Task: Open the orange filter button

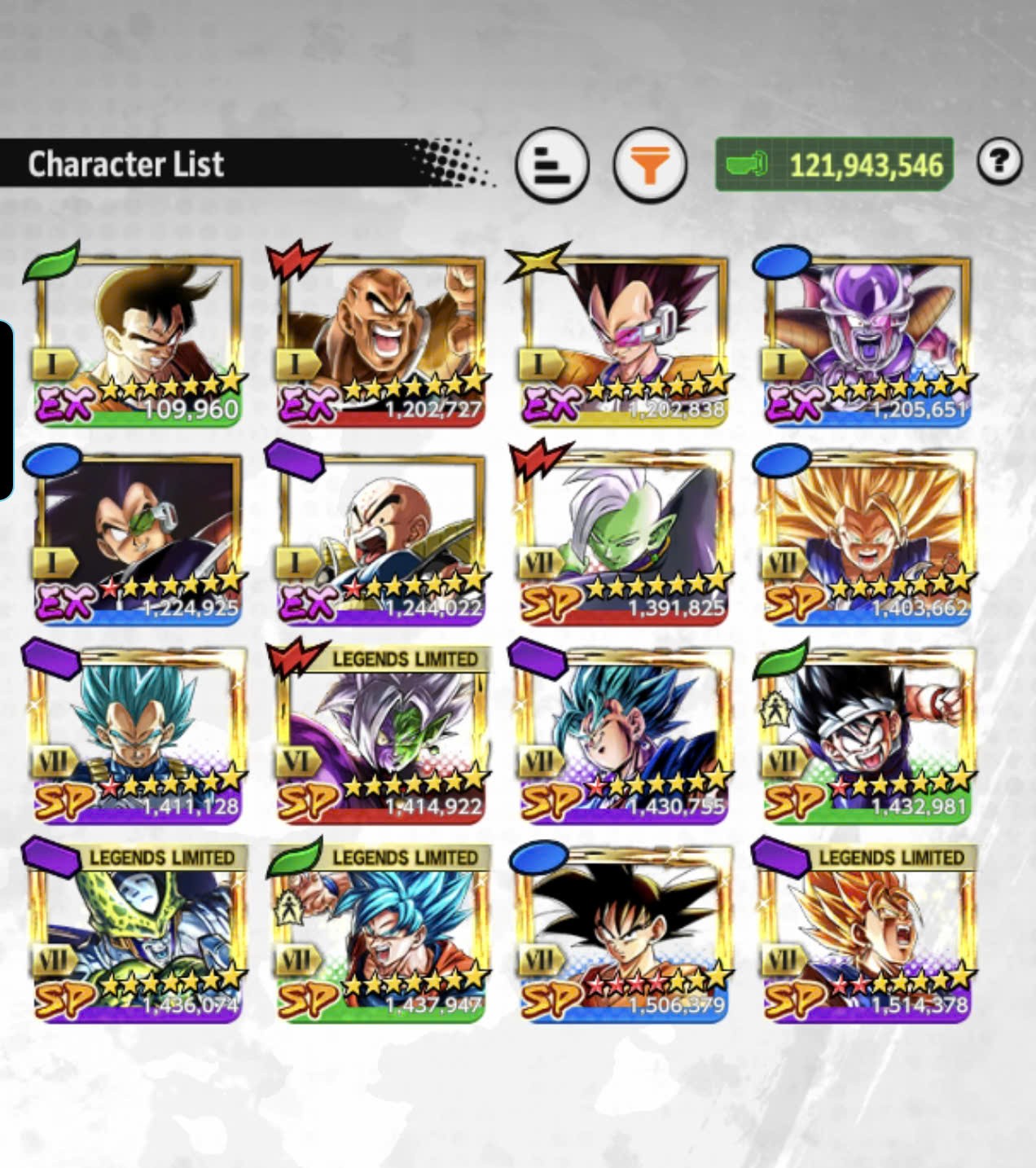Action: click(649, 165)
